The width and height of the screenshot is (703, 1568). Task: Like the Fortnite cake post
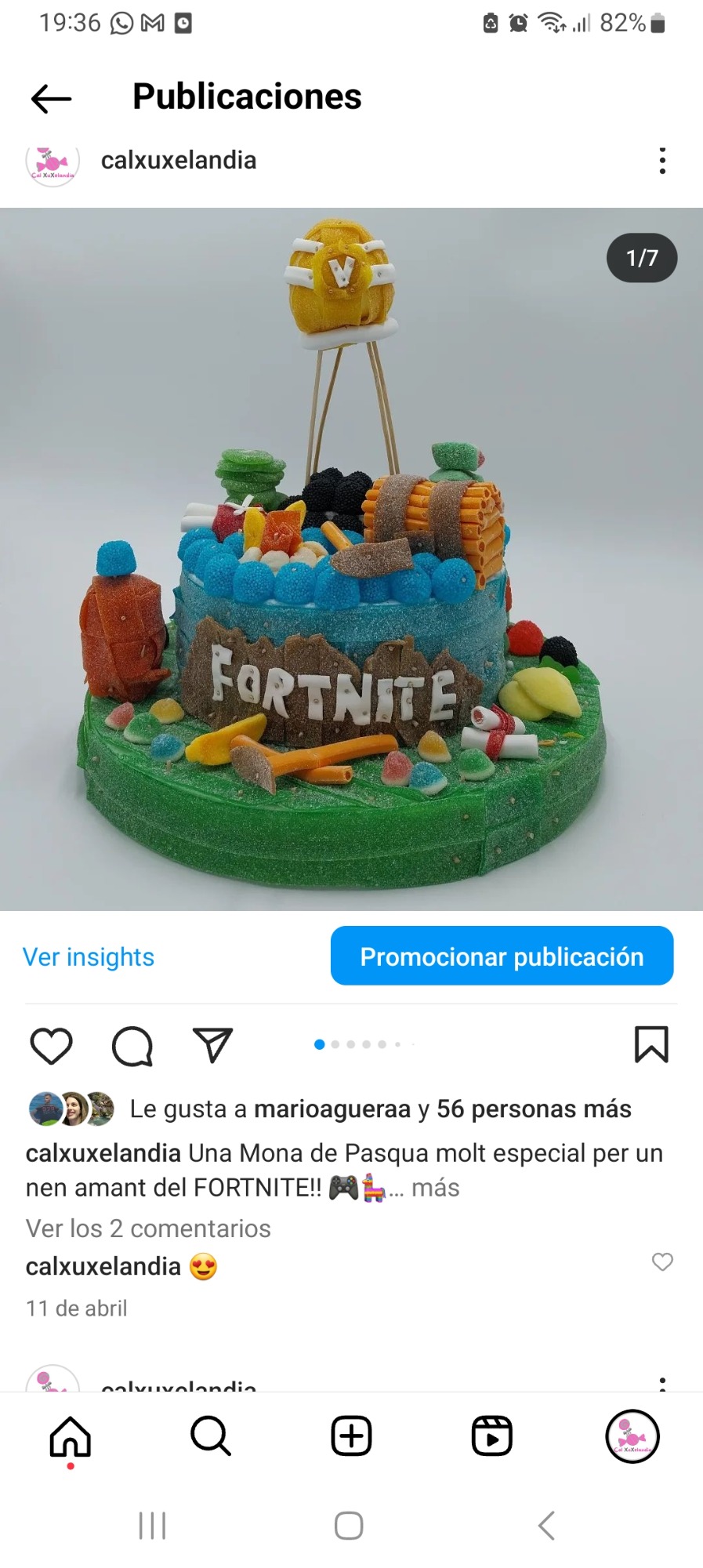coord(52,1045)
